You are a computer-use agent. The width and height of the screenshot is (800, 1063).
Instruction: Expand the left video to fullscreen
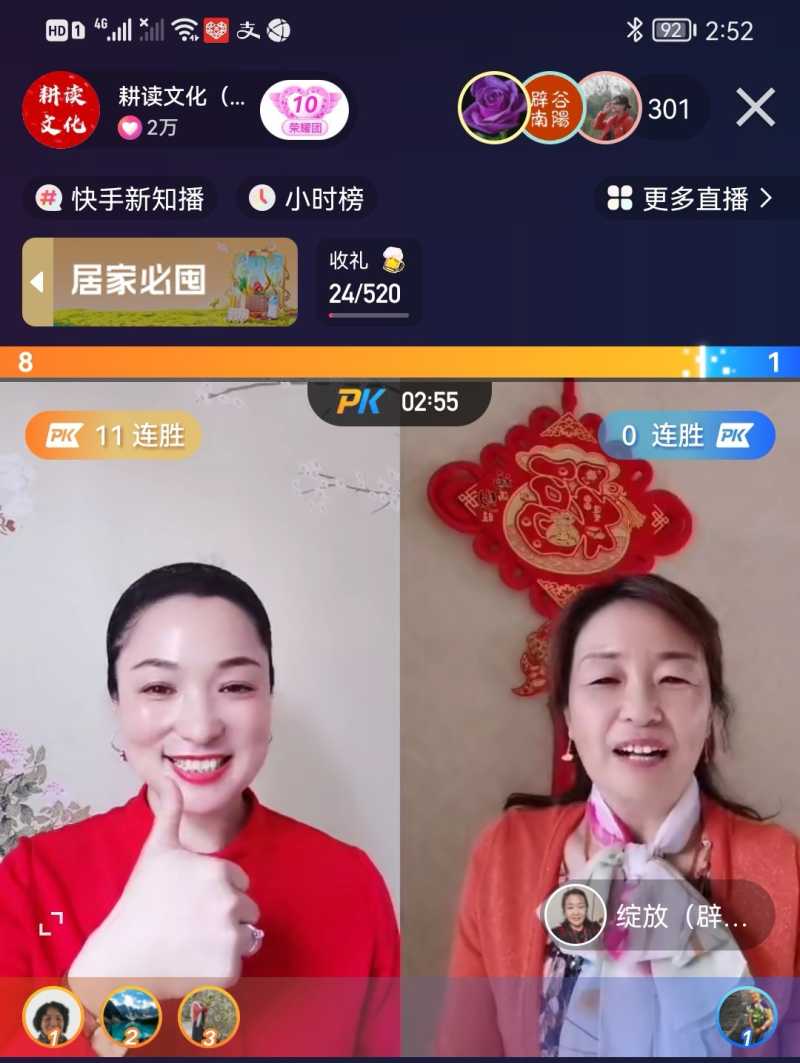pyautogui.click(x=51, y=924)
